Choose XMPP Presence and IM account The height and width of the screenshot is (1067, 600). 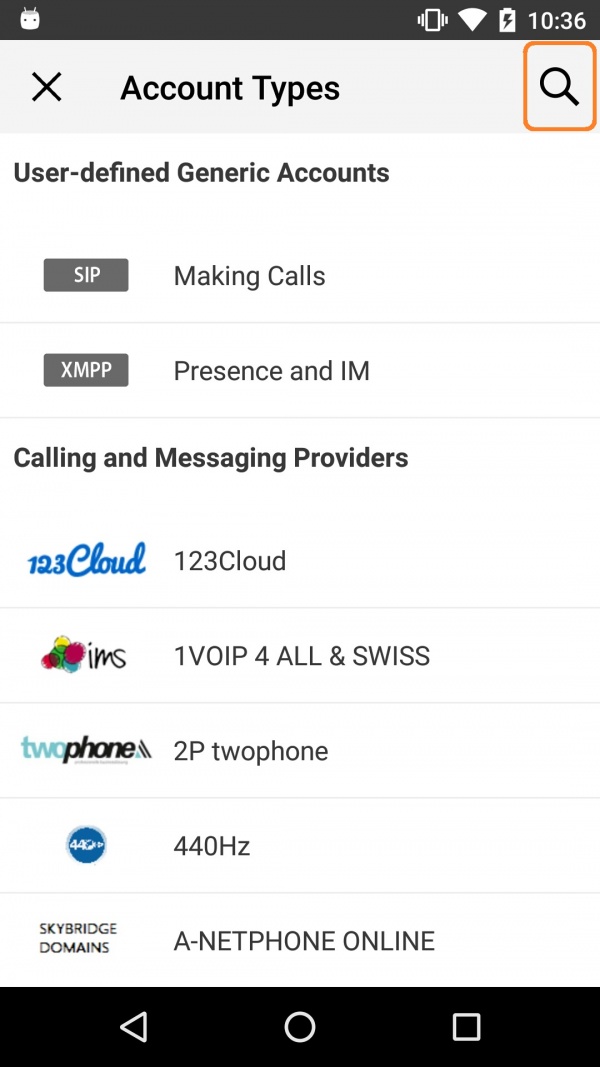pos(300,371)
